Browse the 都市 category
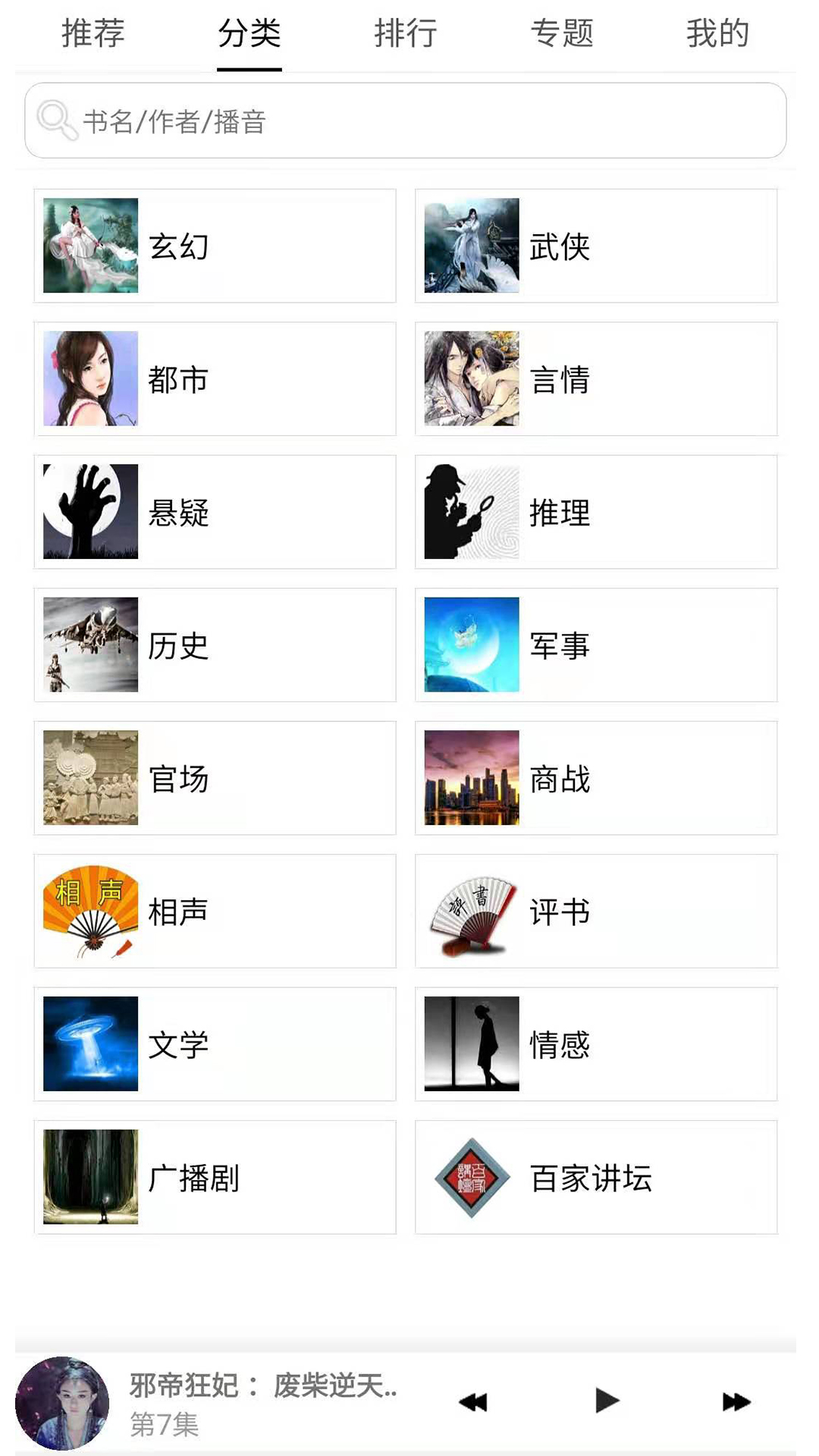The height and width of the screenshot is (1456, 819). point(215,379)
